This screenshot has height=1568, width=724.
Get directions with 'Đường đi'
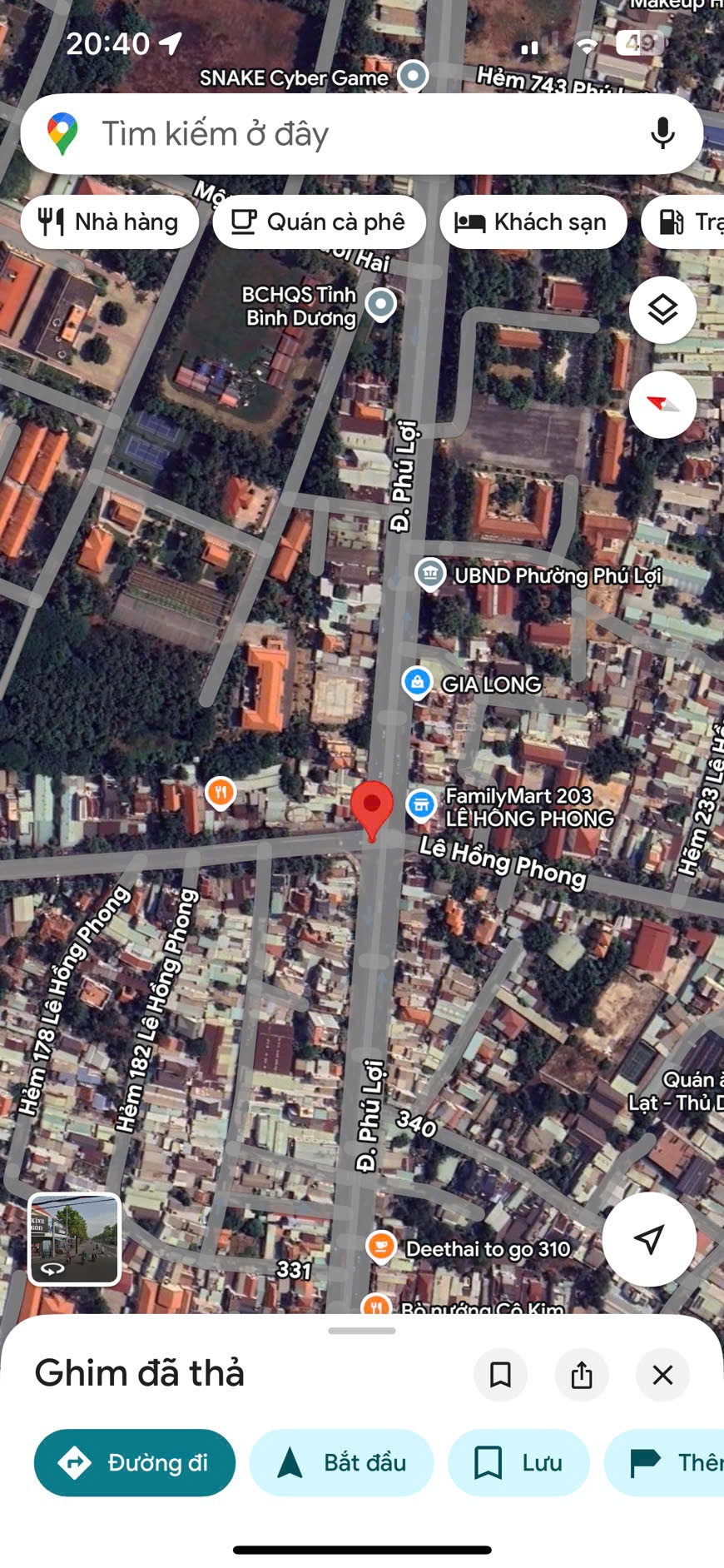135,1463
